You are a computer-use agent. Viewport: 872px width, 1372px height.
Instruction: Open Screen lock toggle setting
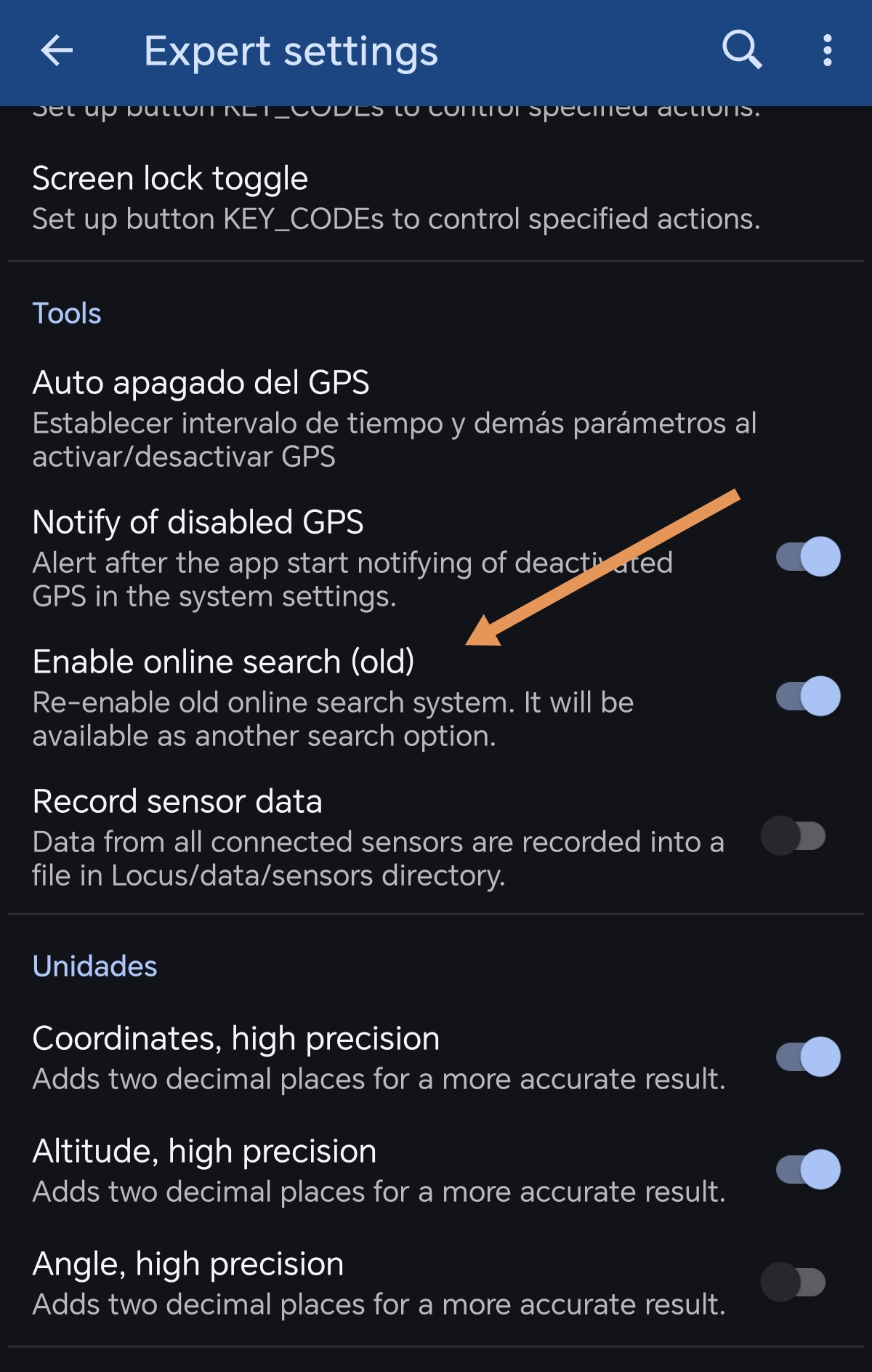[396, 198]
